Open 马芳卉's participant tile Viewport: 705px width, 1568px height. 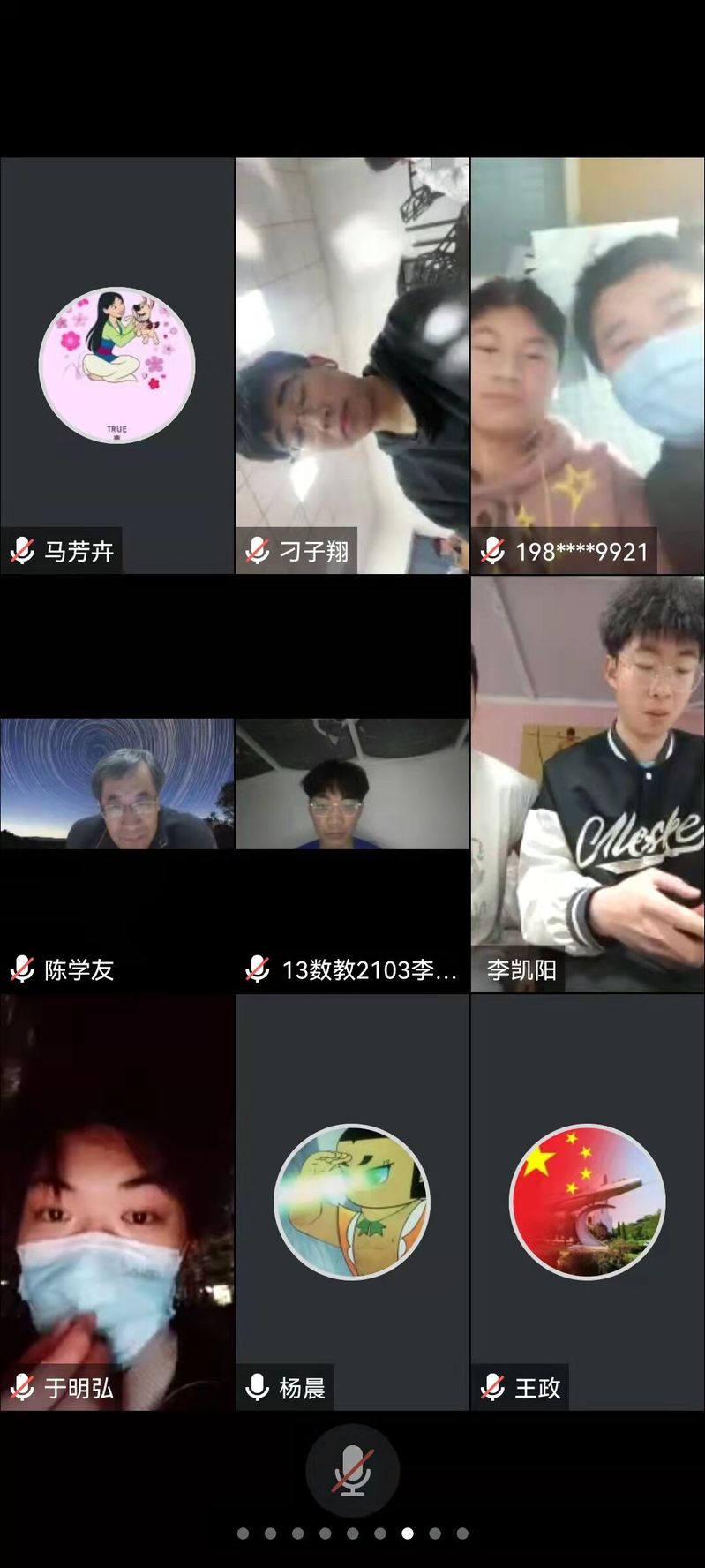[117, 366]
